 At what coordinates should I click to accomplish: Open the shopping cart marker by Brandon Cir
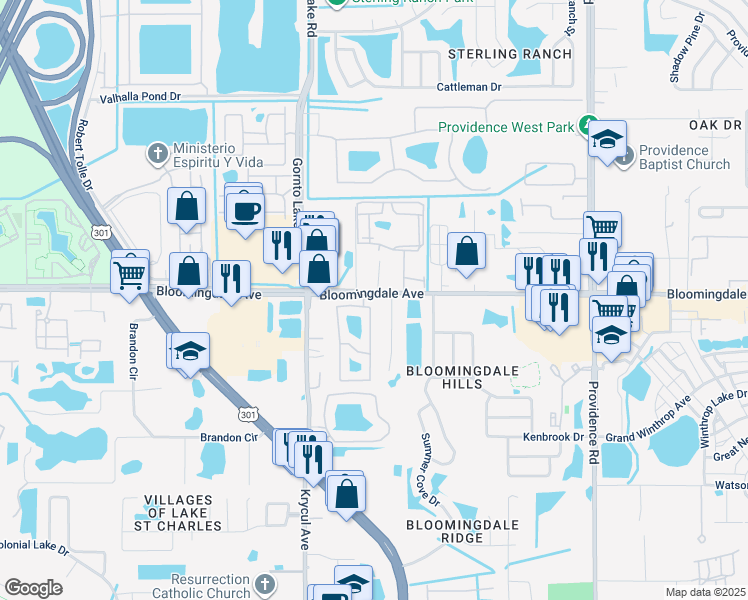click(x=130, y=272)
